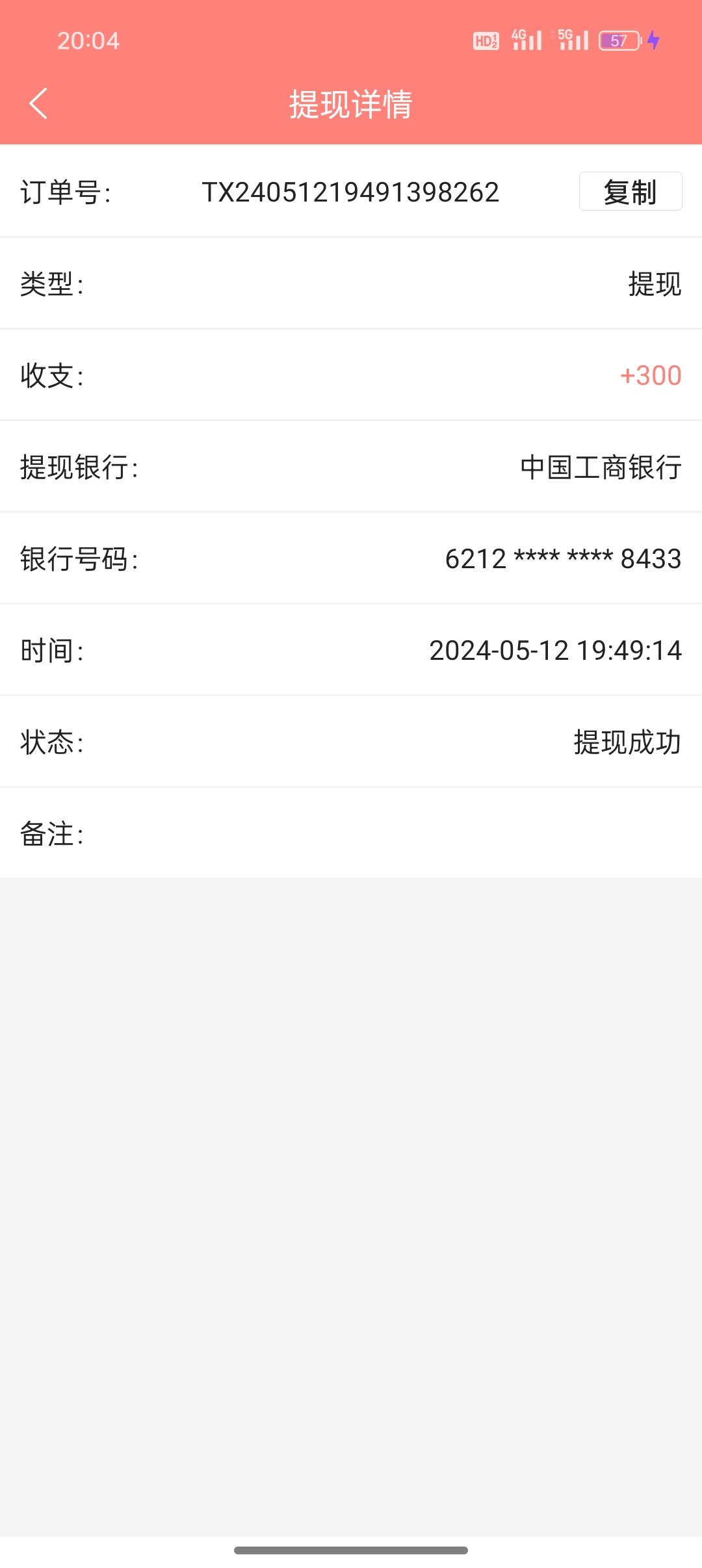The width and height of the screenshot is (702, 1568).
Task: Tap the 复制 copy button
Action: pyautogui.click(x=629, y=192)
